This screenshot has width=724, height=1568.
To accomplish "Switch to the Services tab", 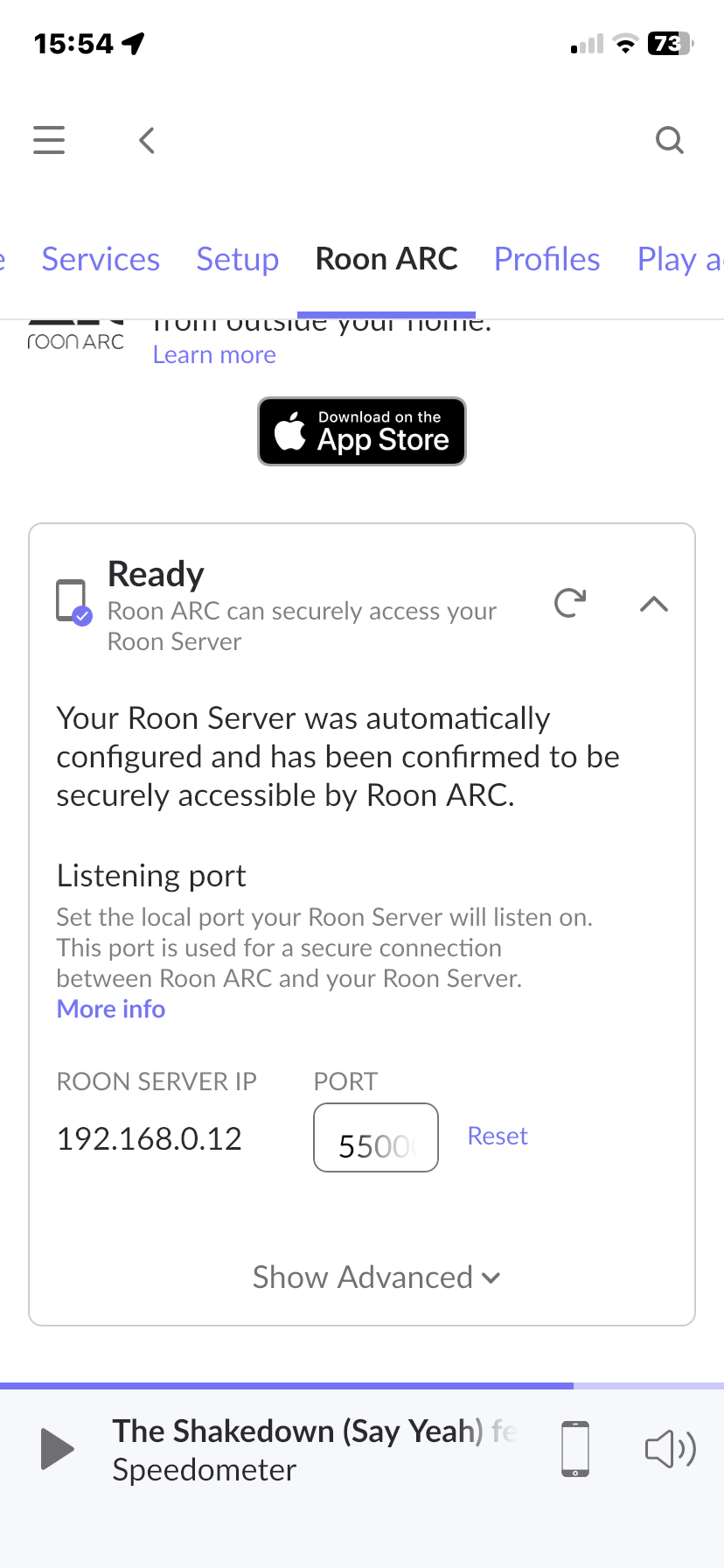I will click(x=101, y=259).
